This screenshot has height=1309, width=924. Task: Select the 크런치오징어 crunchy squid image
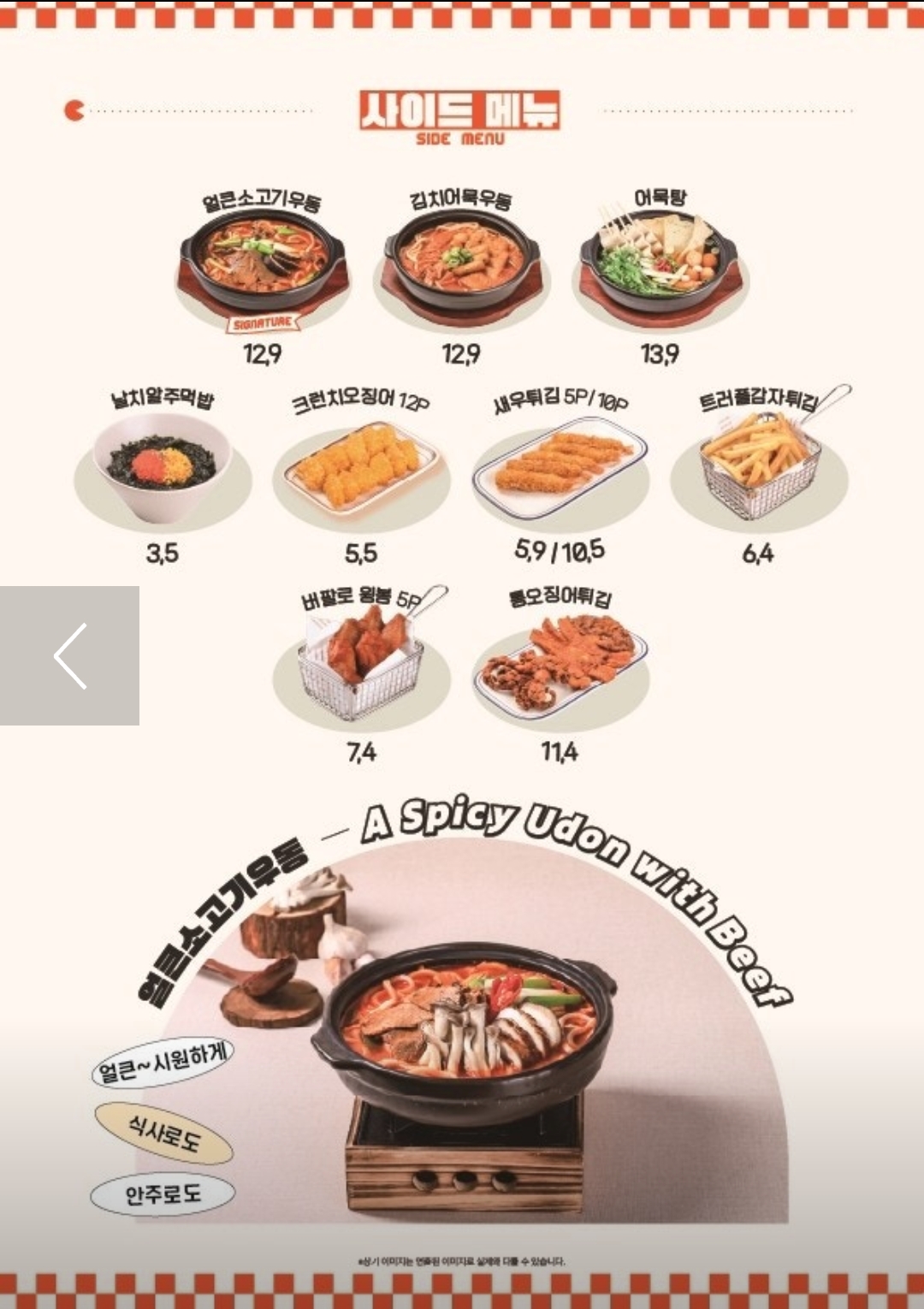[x=359, y=471]
